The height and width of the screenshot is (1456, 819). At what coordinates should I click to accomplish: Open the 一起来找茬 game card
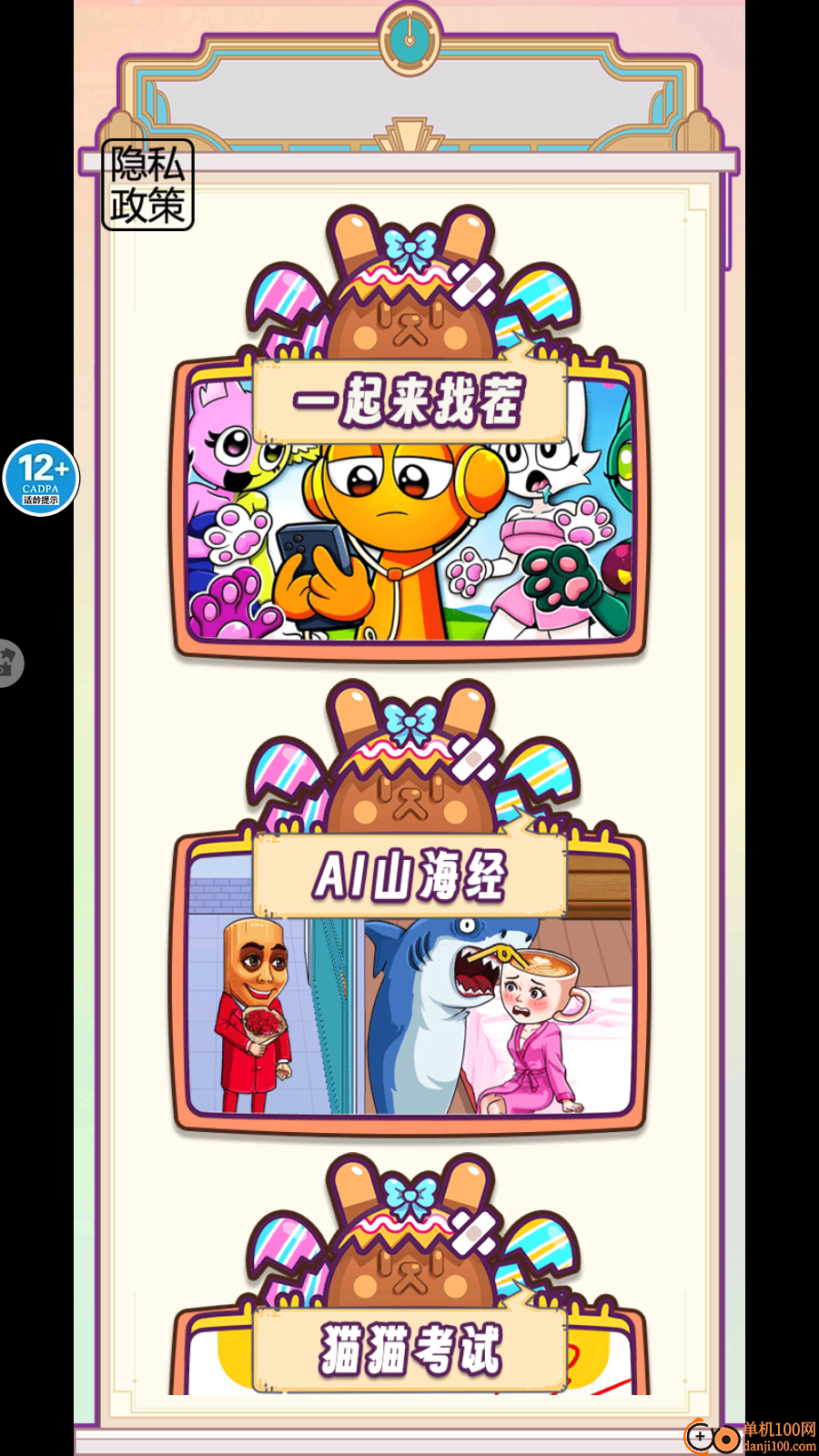pyautogui.click(x=409, y=510)
